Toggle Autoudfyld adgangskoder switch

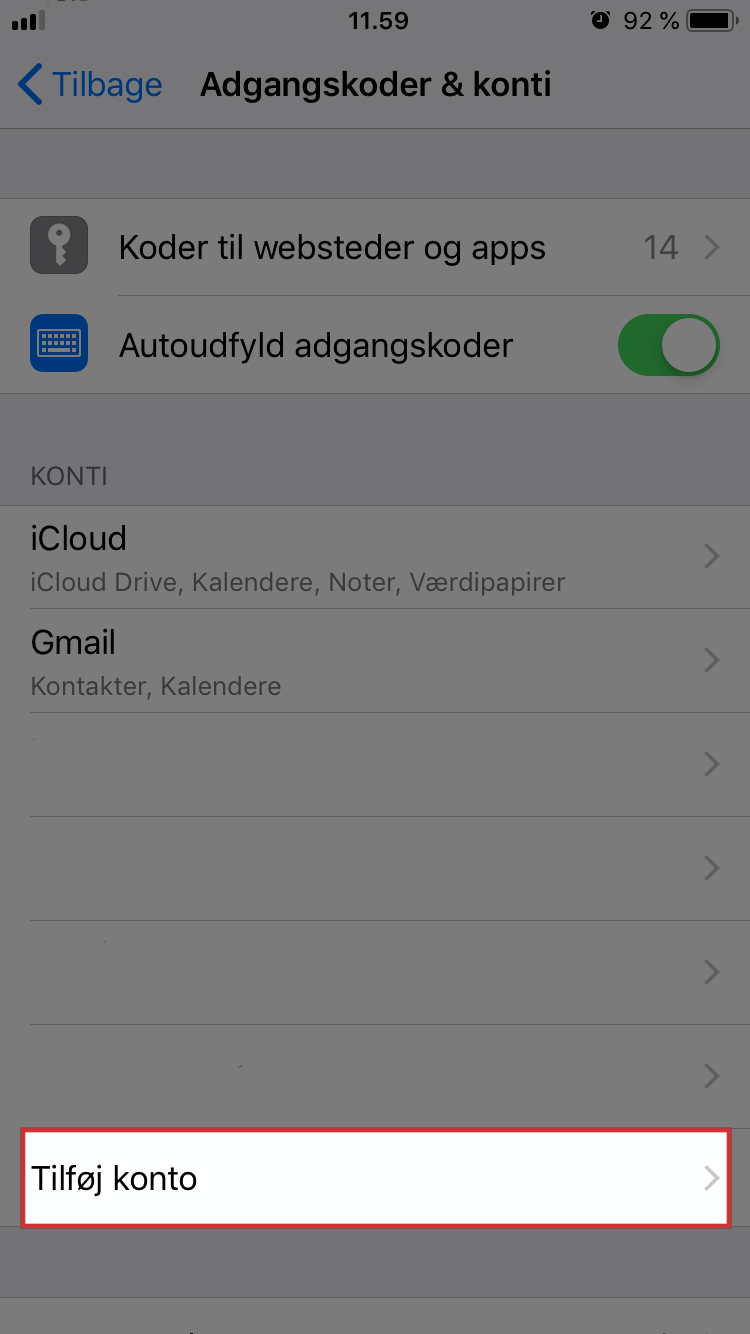(x=669, y=345)
